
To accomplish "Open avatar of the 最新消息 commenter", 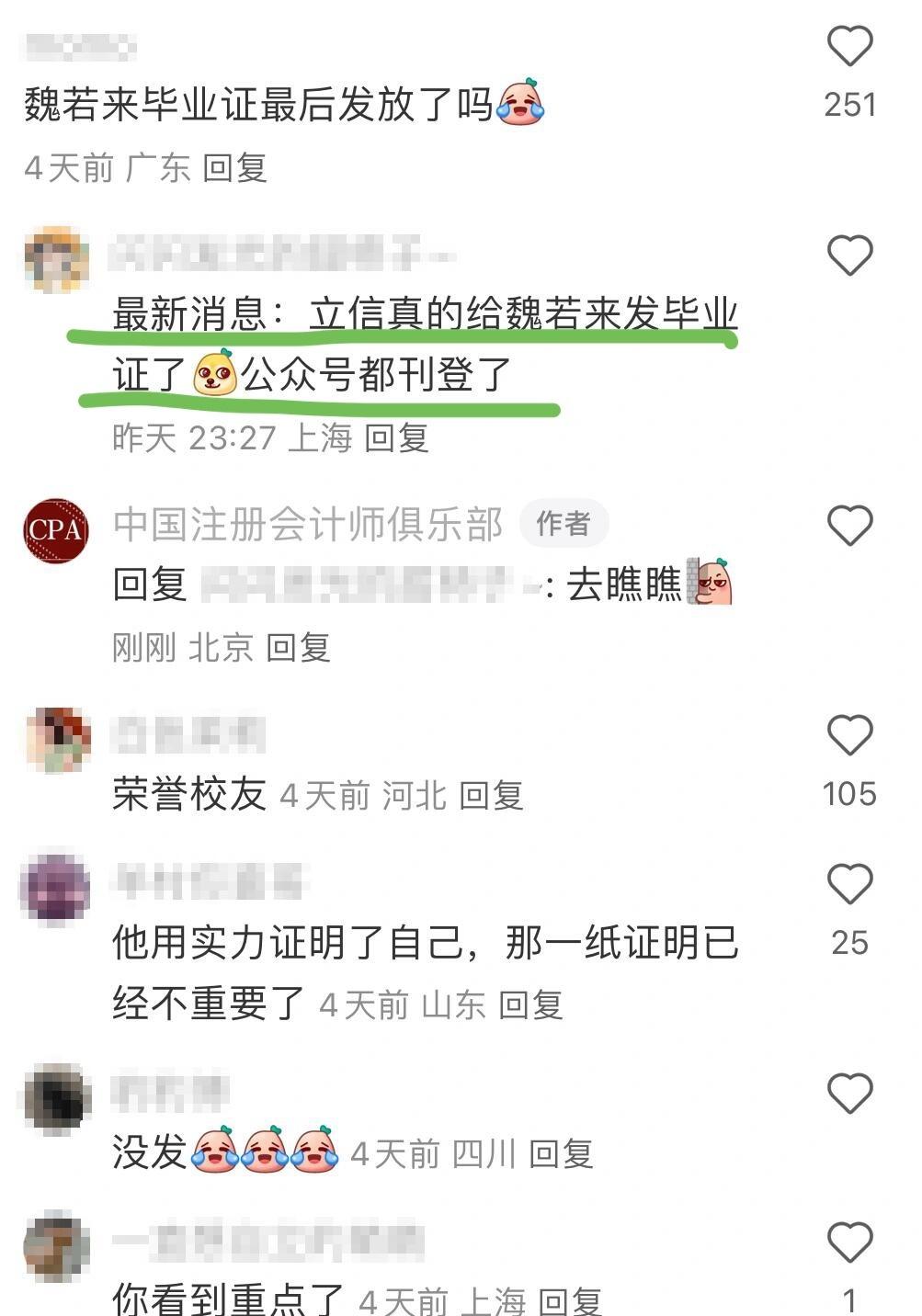I will pyautogui.click(x=56, y=259).
